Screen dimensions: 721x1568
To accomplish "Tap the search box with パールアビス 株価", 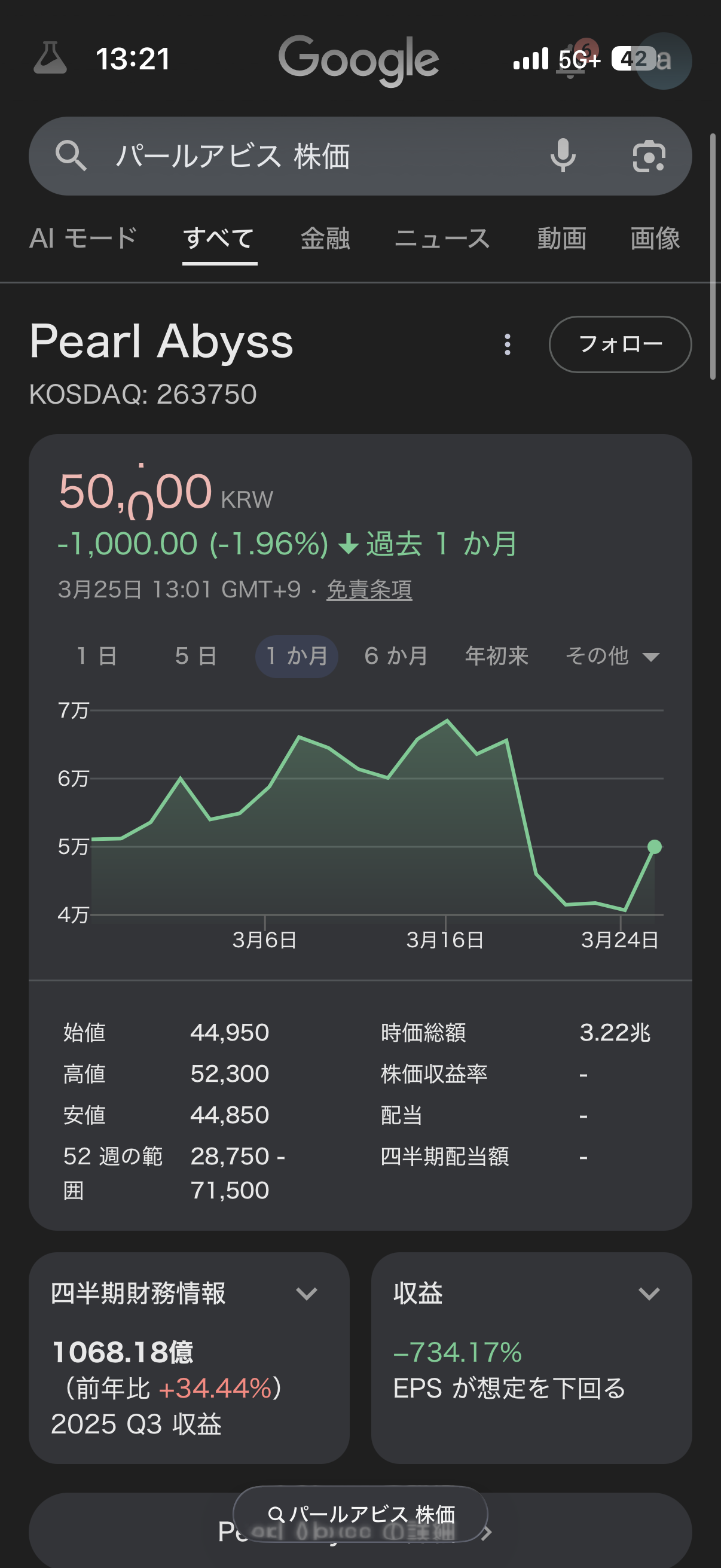I will point(304,156).
